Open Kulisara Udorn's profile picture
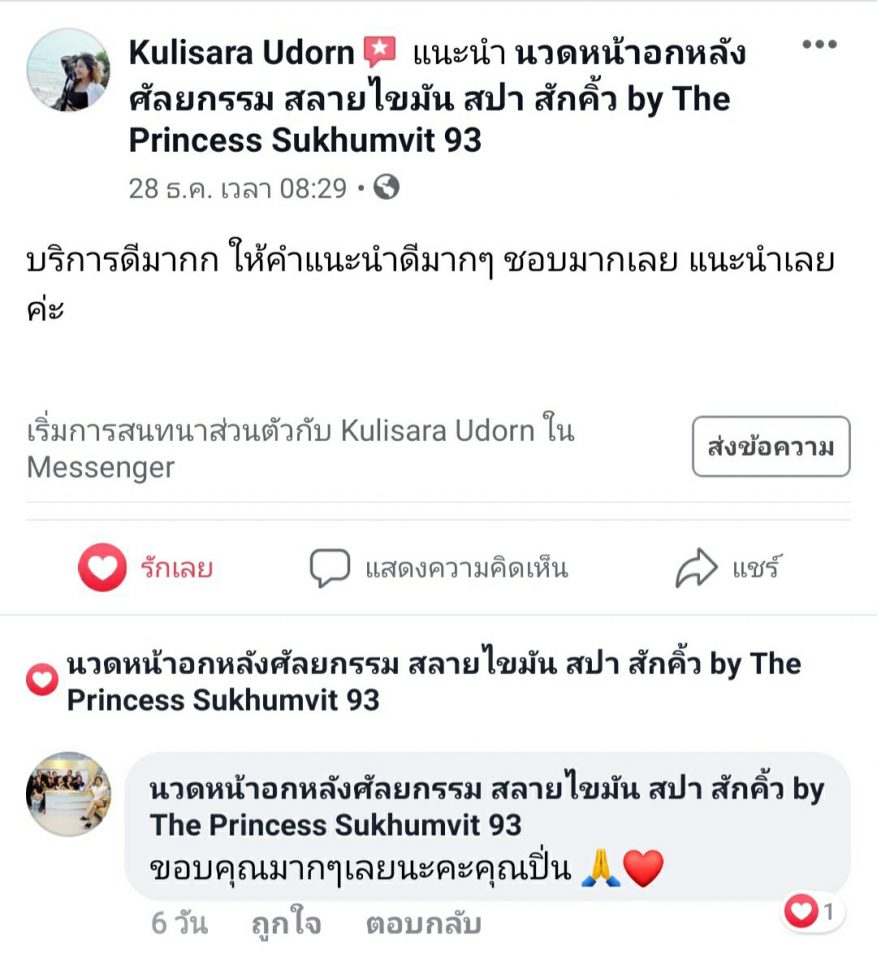877x960 pixels. tap(68, 70)
